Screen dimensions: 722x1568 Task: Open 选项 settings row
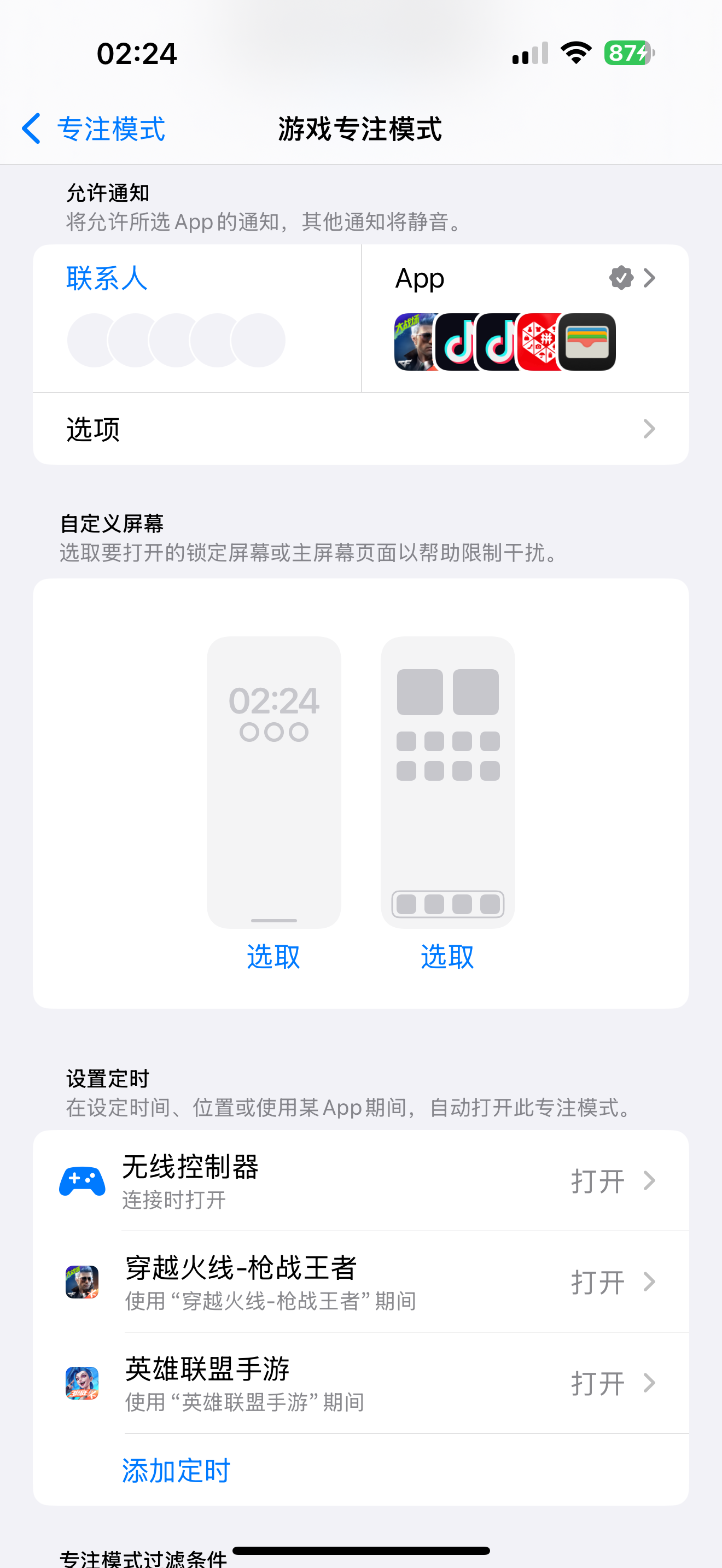click(x=360, y=429)
